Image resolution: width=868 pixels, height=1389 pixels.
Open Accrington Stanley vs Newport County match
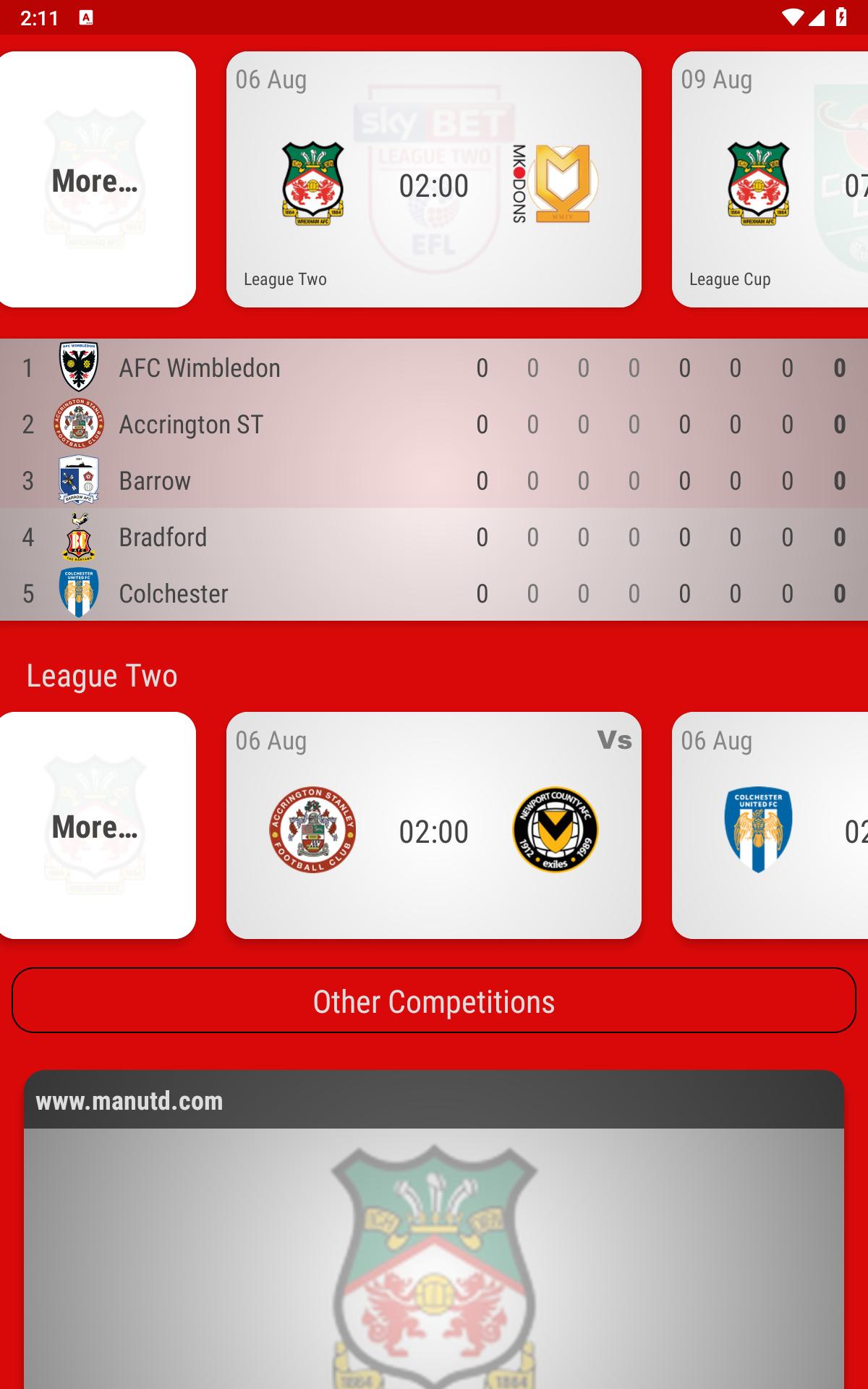coord(434,825)
